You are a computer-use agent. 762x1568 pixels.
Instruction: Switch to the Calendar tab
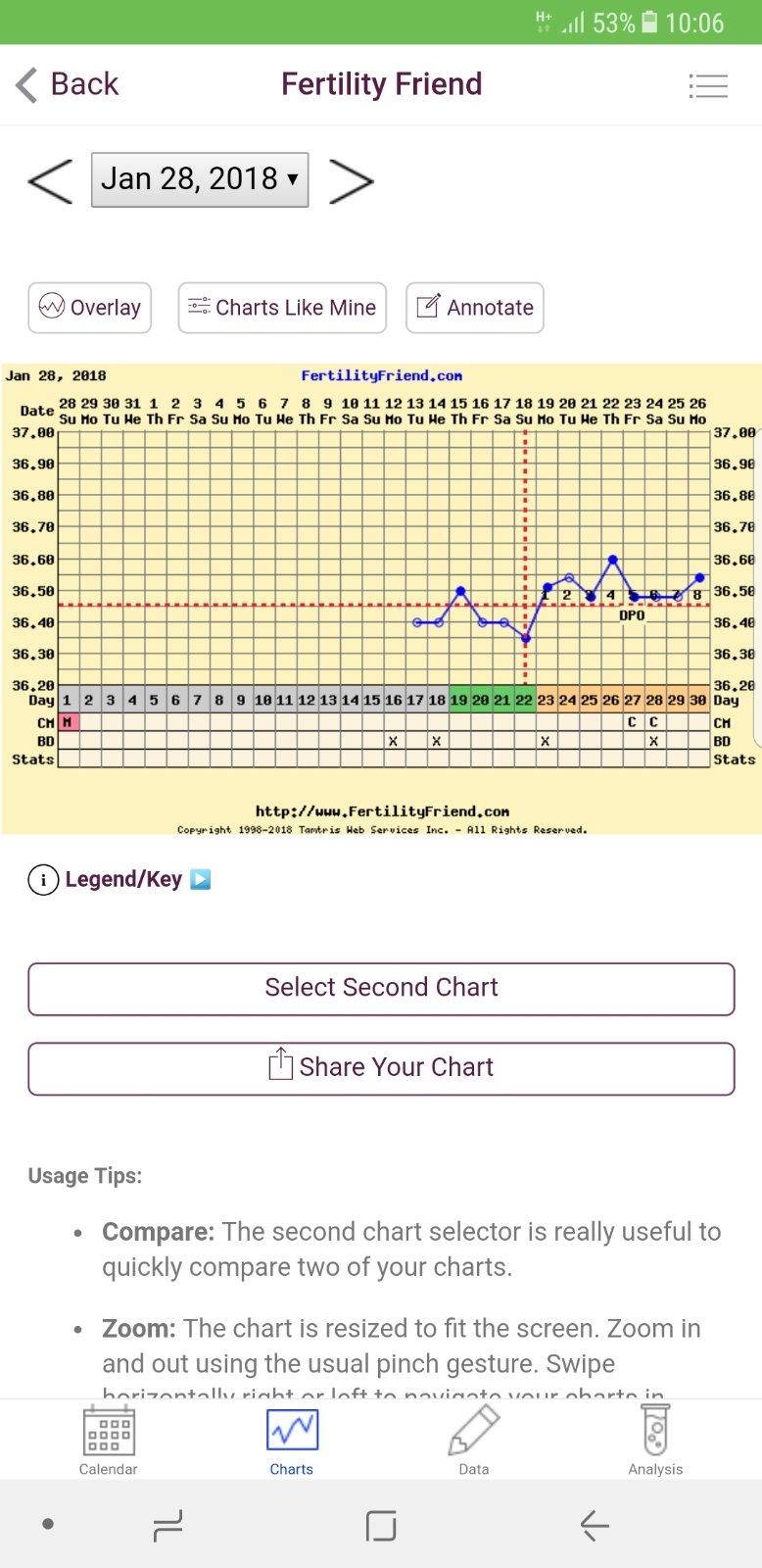click(109, 1439)
